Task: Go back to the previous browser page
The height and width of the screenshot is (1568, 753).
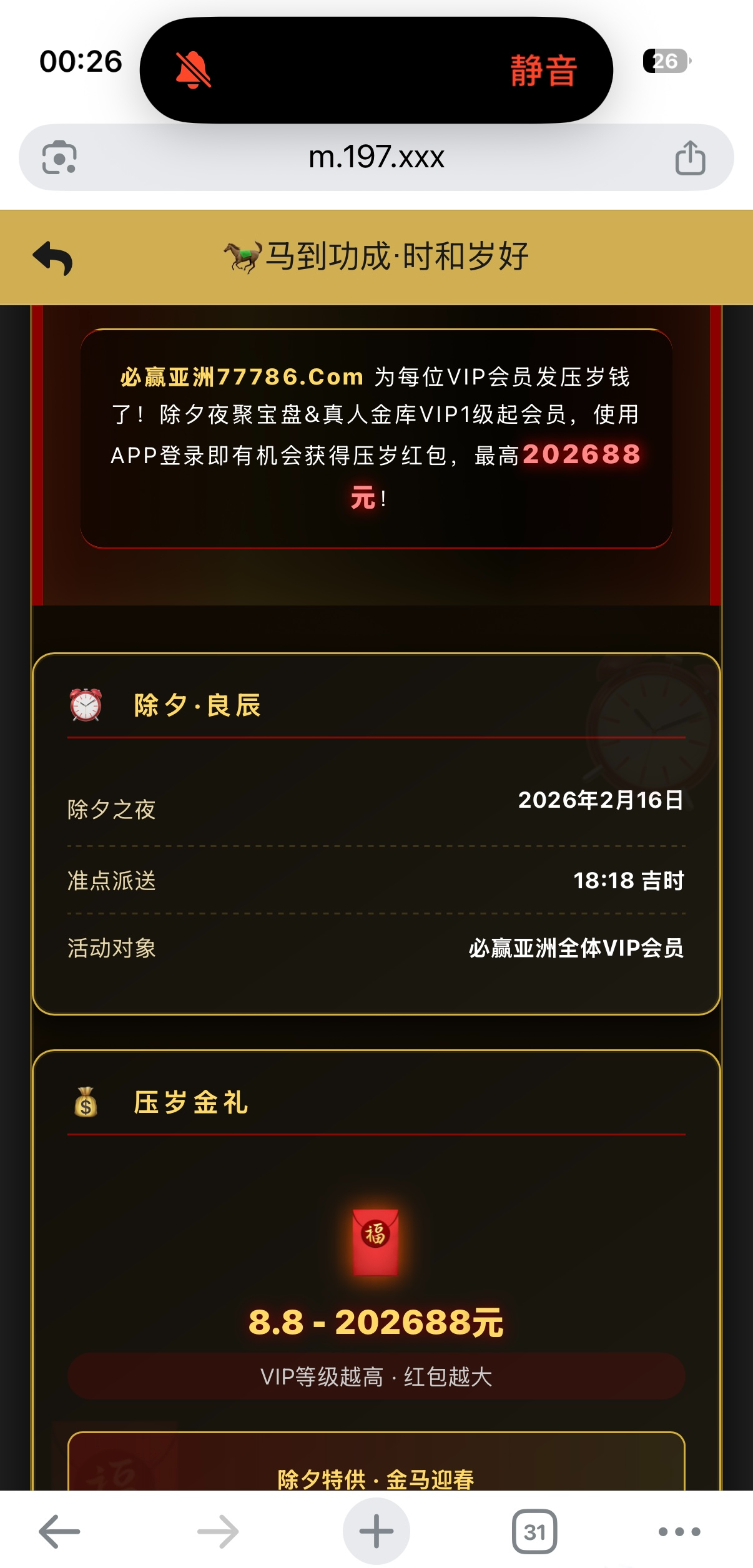Action: [60, 1531]
